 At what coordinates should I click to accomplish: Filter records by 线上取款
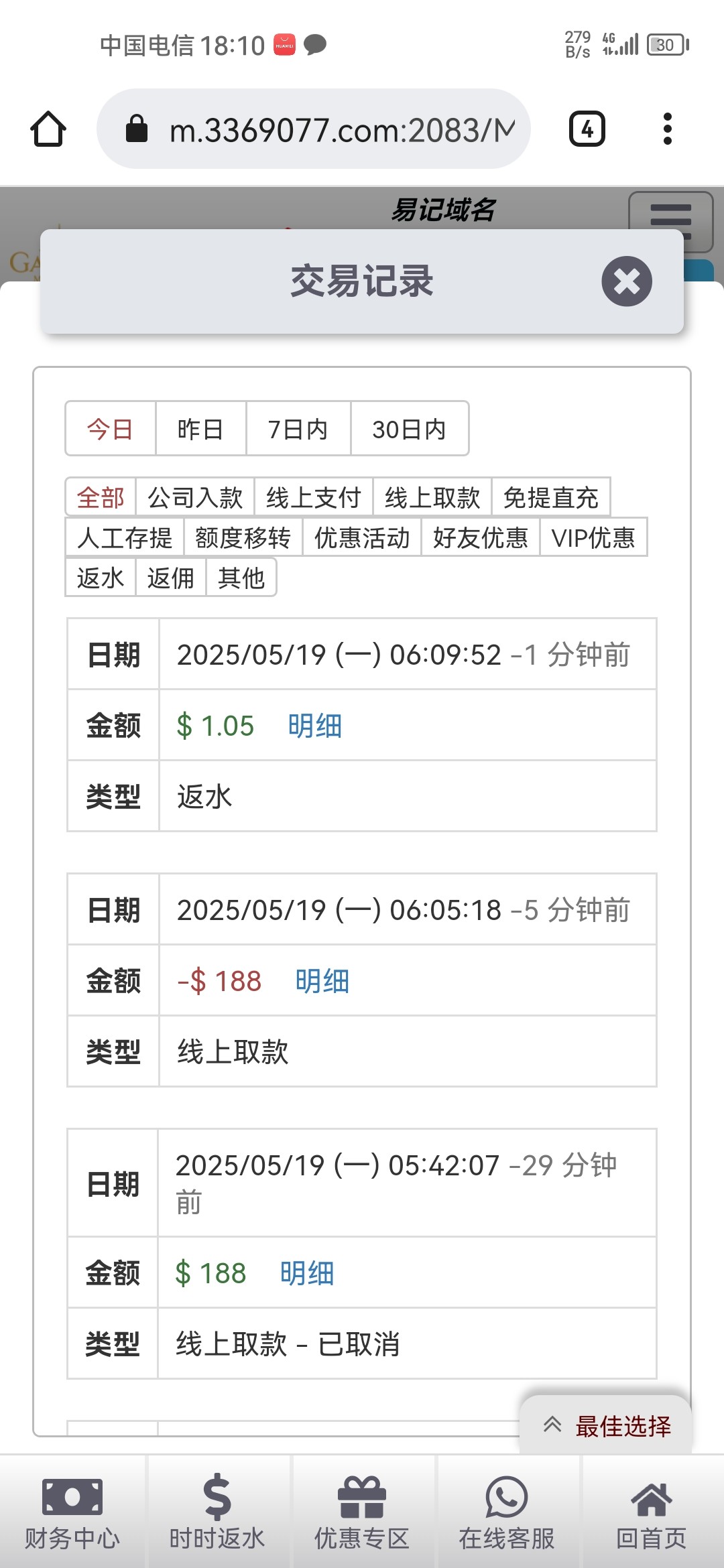[x=432, y=497]
